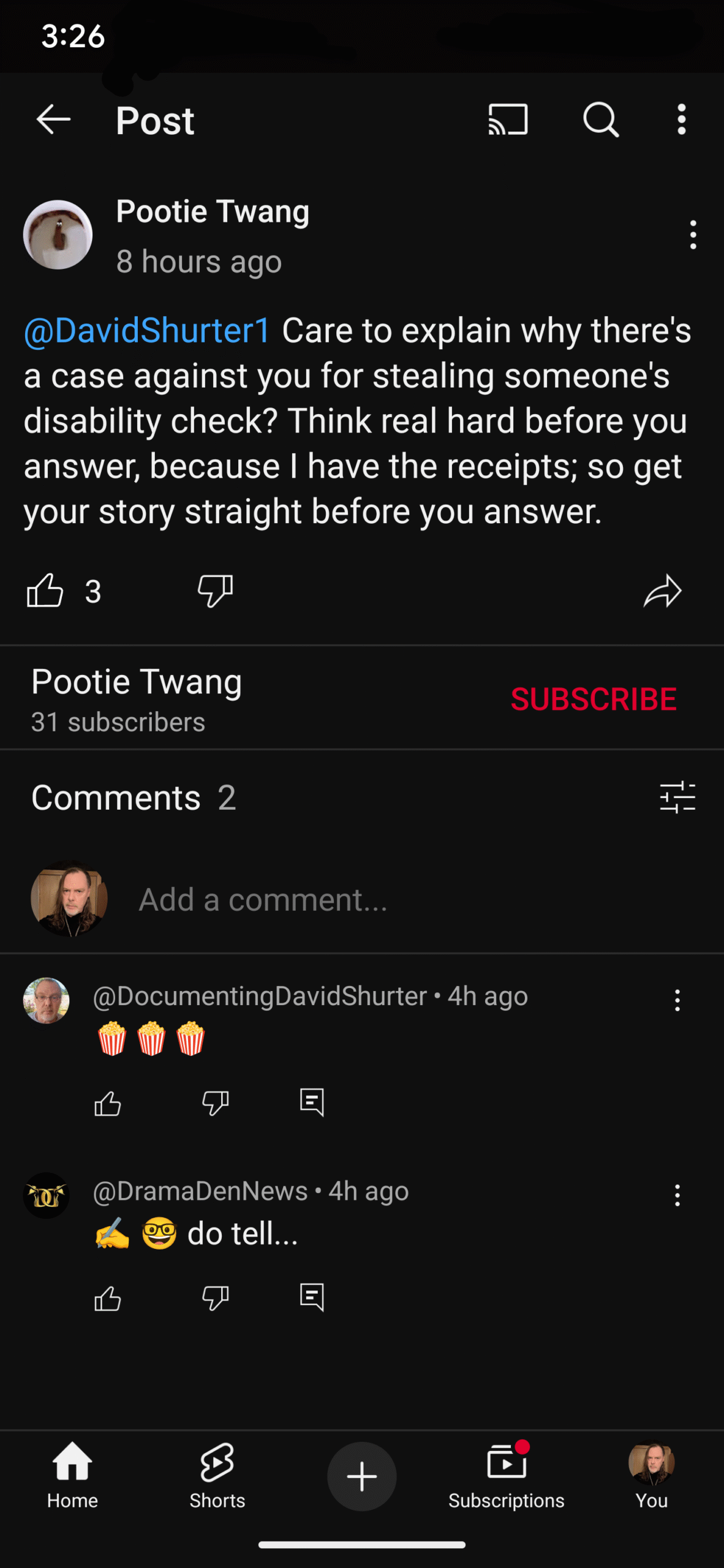The height and width of the screenshot is (1568, 724).
Task: Go to the Home tab
Action: [x=72, y=1476]
